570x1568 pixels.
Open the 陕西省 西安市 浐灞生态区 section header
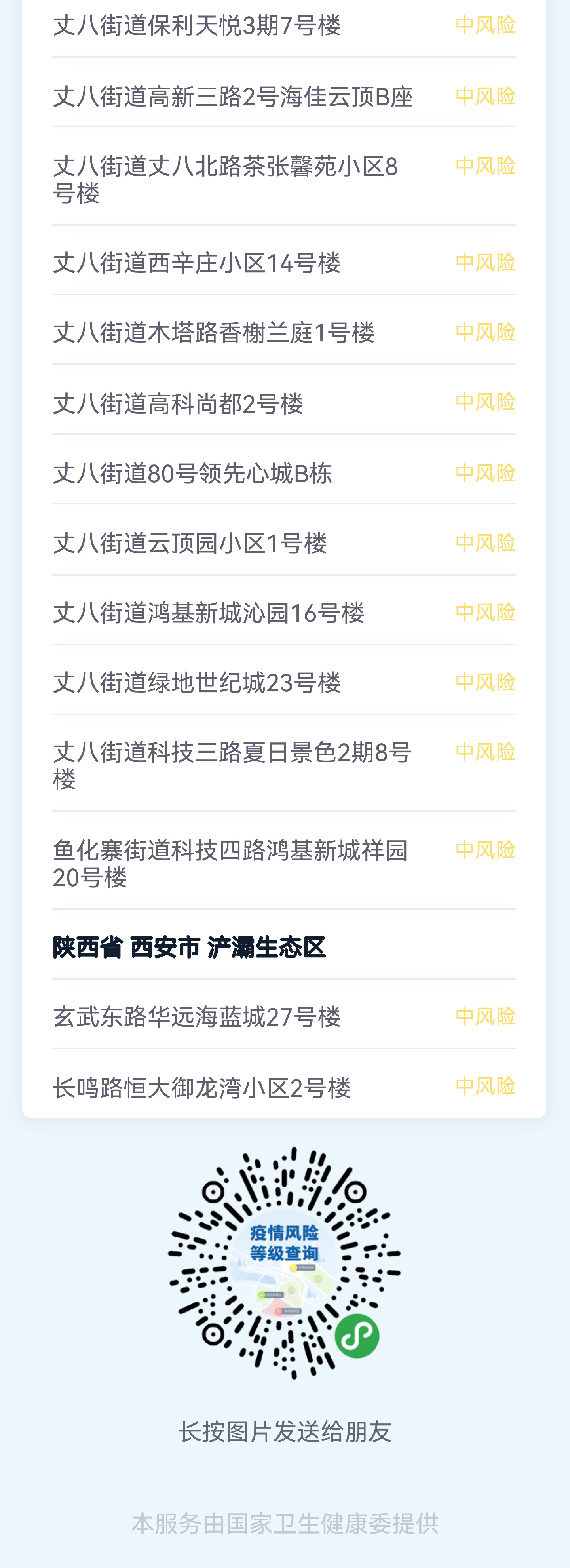[x=189, y=946]
